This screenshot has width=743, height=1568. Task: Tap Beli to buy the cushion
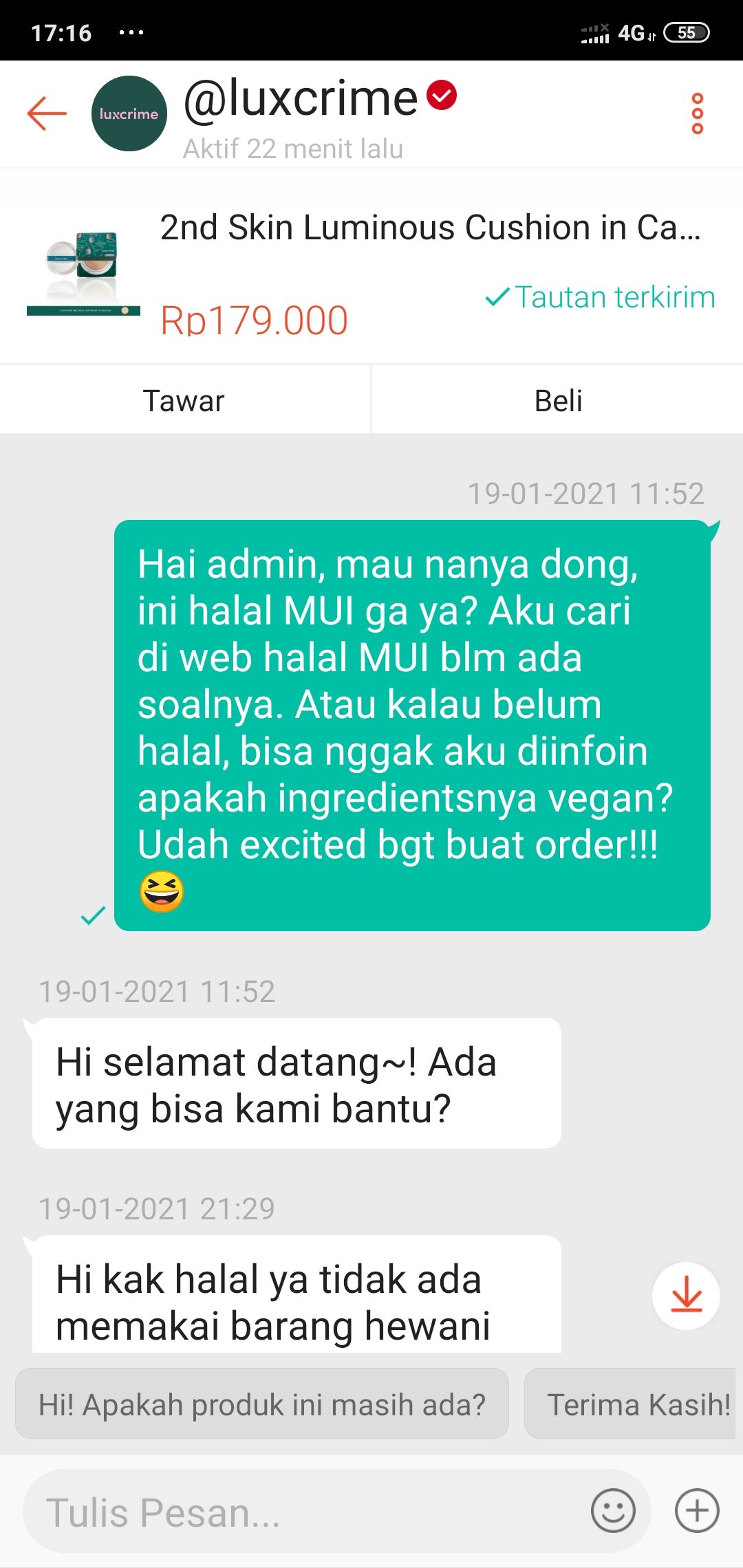pos(558,400)
